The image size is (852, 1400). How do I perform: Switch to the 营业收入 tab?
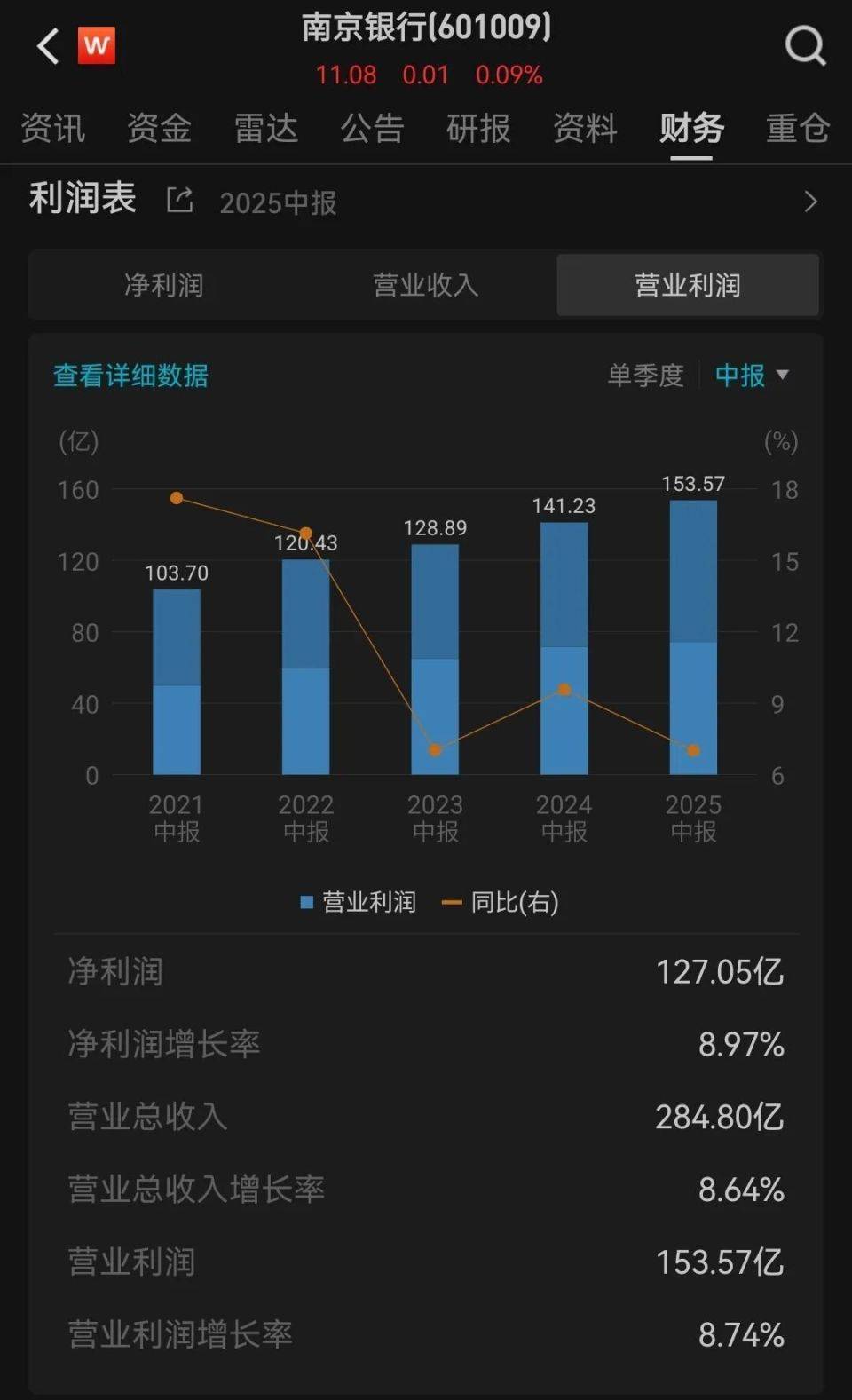pyautogui.click(x=424, y=285)
